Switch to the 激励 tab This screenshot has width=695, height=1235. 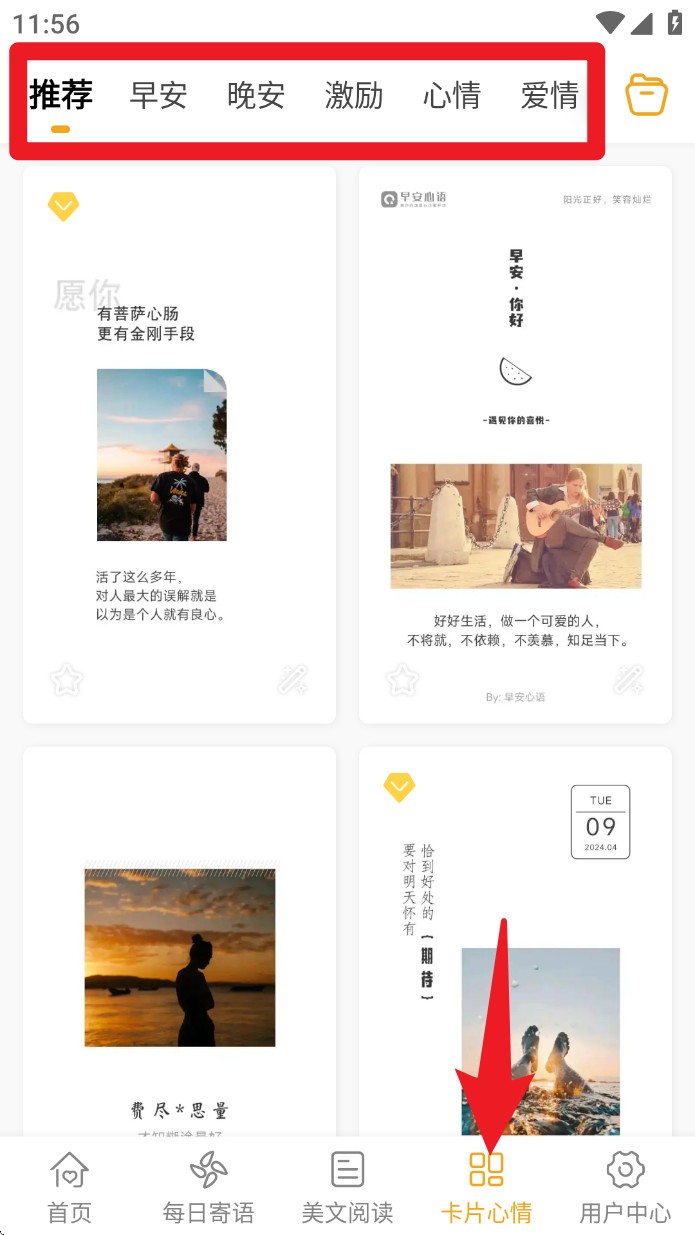(x=354, y=96)
